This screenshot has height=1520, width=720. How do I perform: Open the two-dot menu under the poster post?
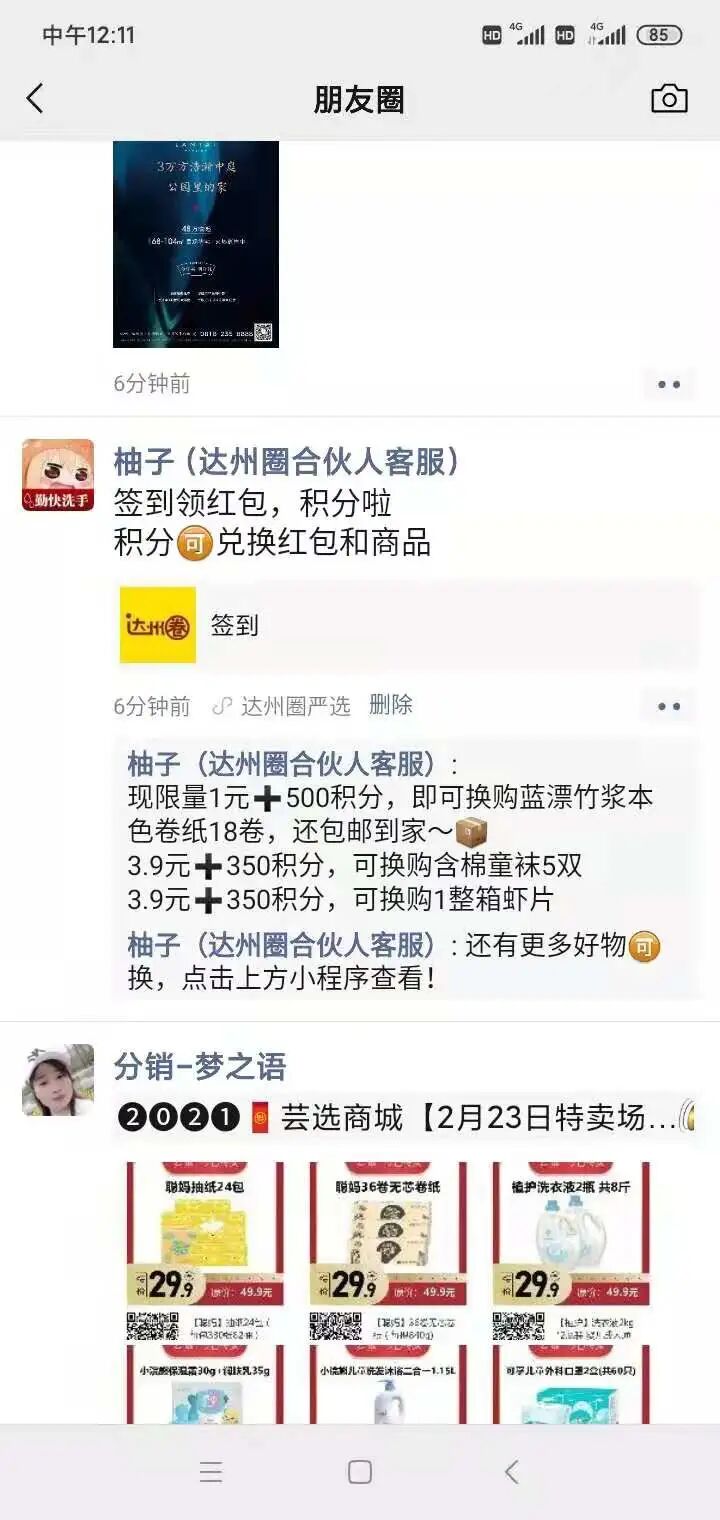point(669,384)
